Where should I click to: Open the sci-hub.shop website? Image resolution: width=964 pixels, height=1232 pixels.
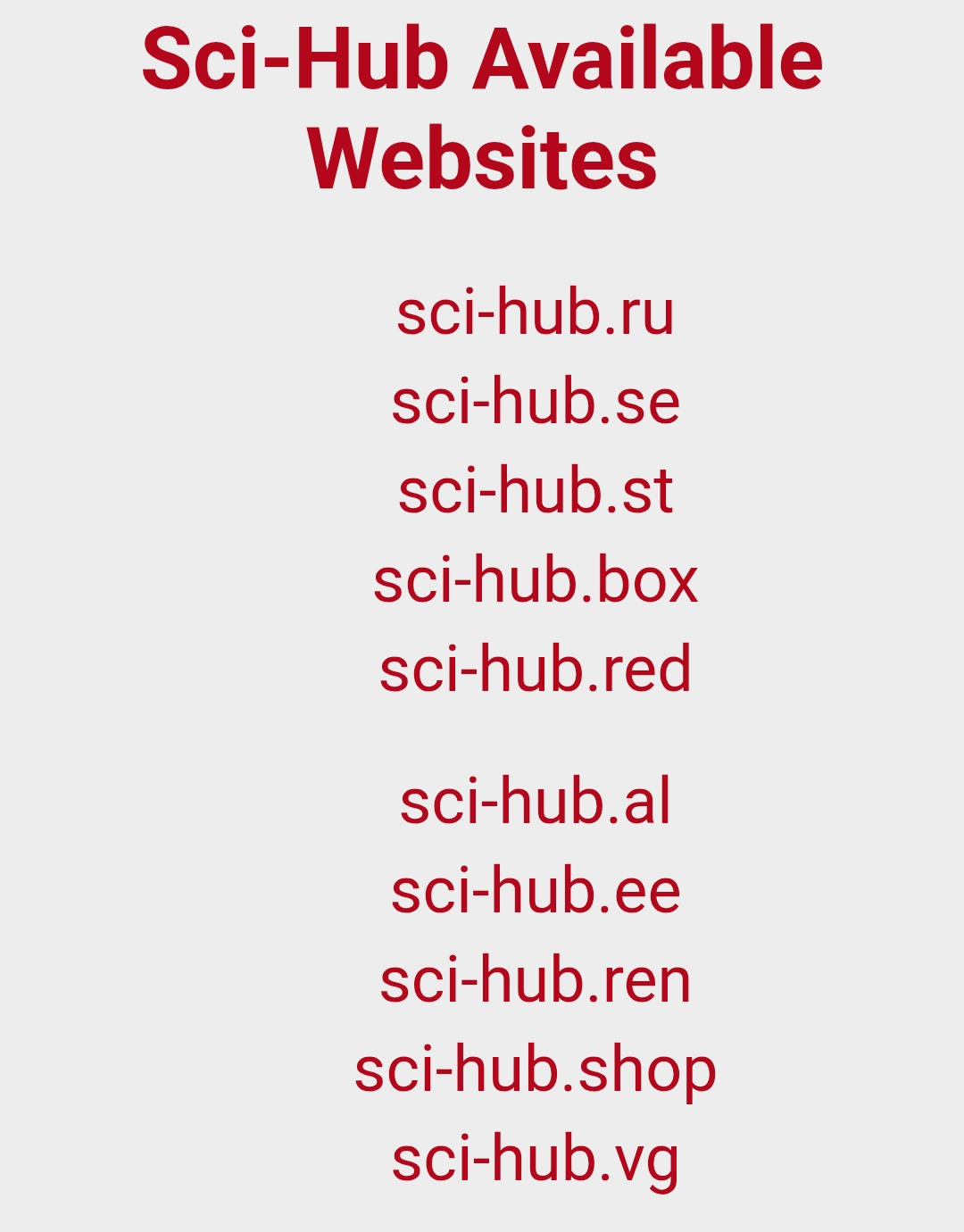[535, 1070]
